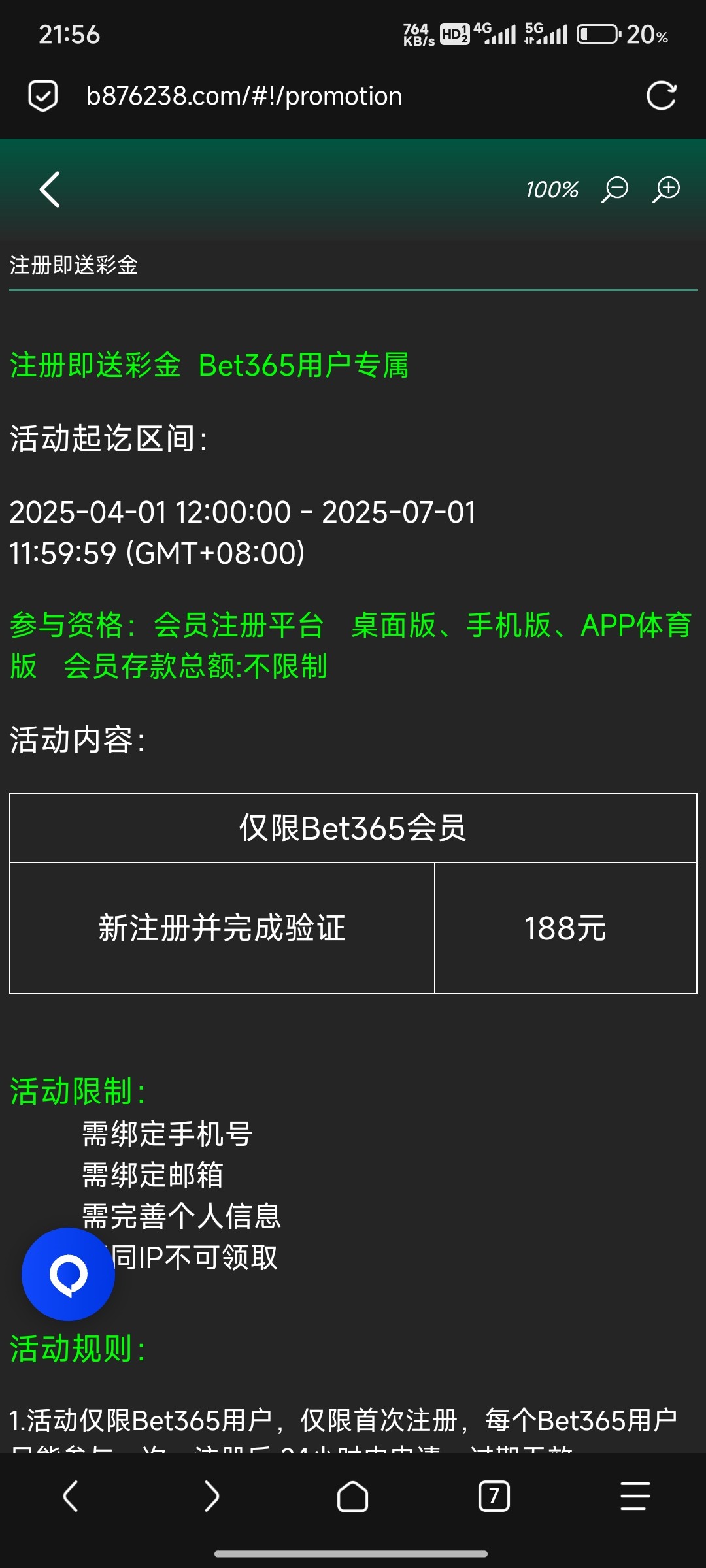Zoom out with the minus magnifier
This screenshot has width=706, height=1568.
[x=614, y=189]
